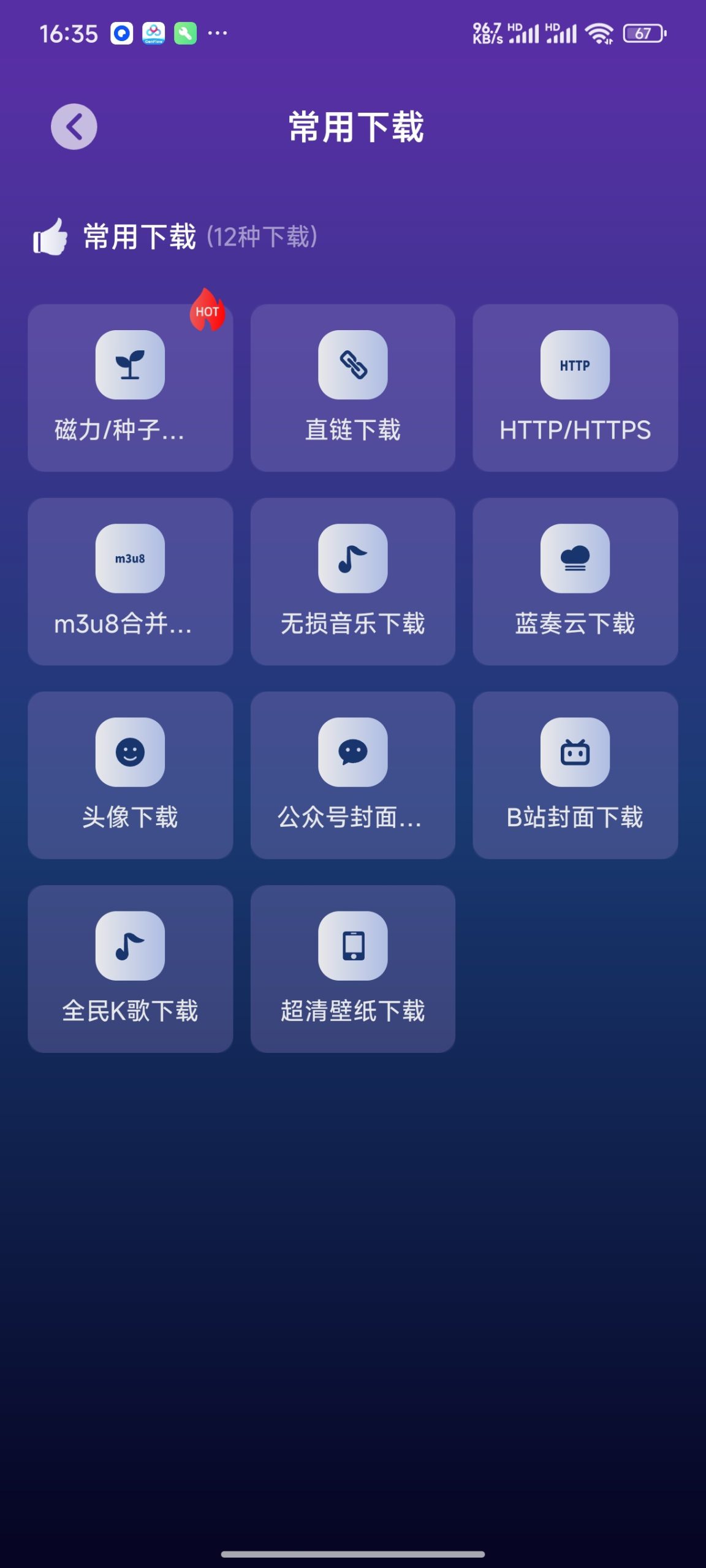706x1568 pixels.
Task: Click the HOT badge on magnet download
Action: pyautogui.click(x=208, y=312)
